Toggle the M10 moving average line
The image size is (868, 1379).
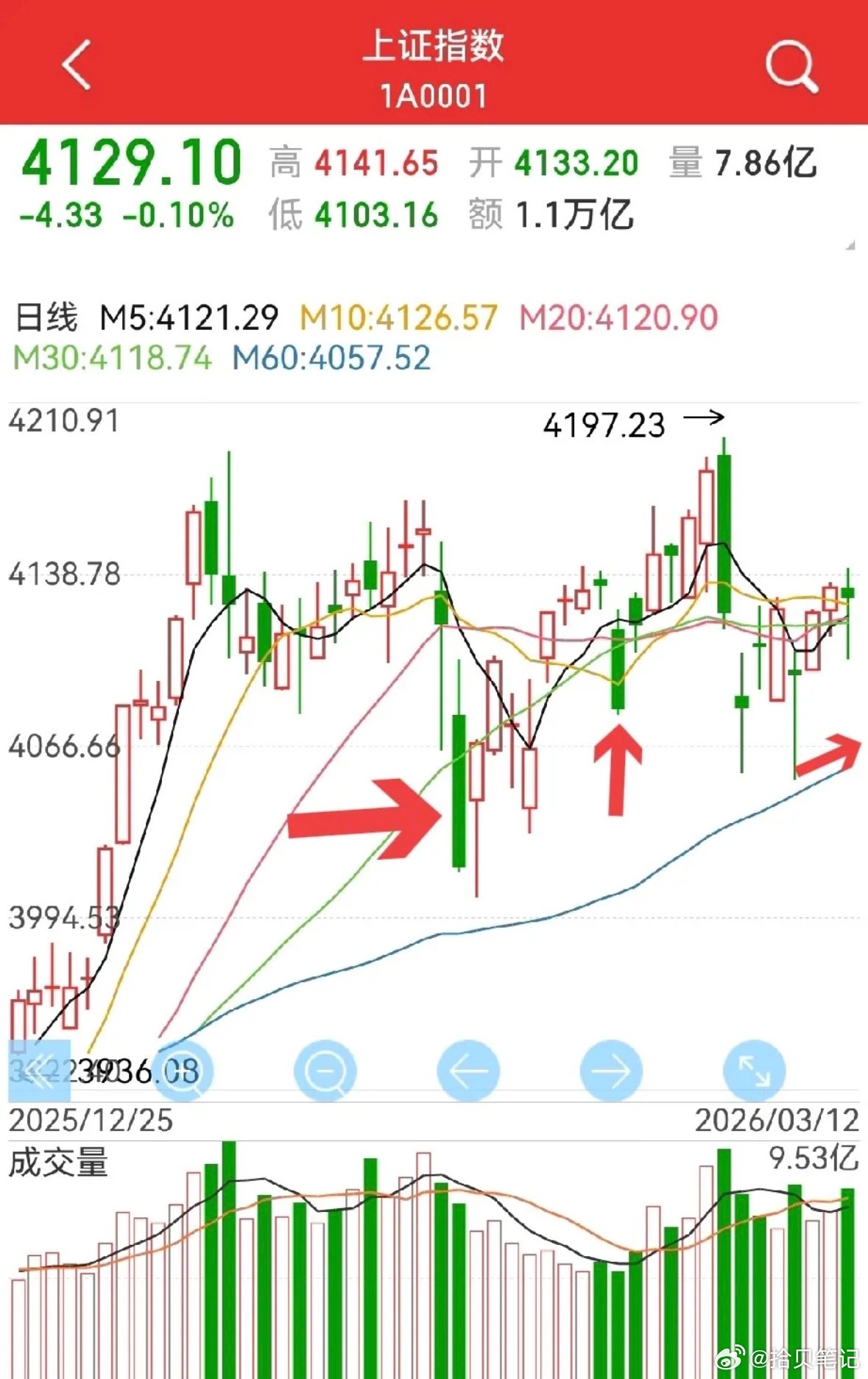pyautogui.click(x=395, y=316)
